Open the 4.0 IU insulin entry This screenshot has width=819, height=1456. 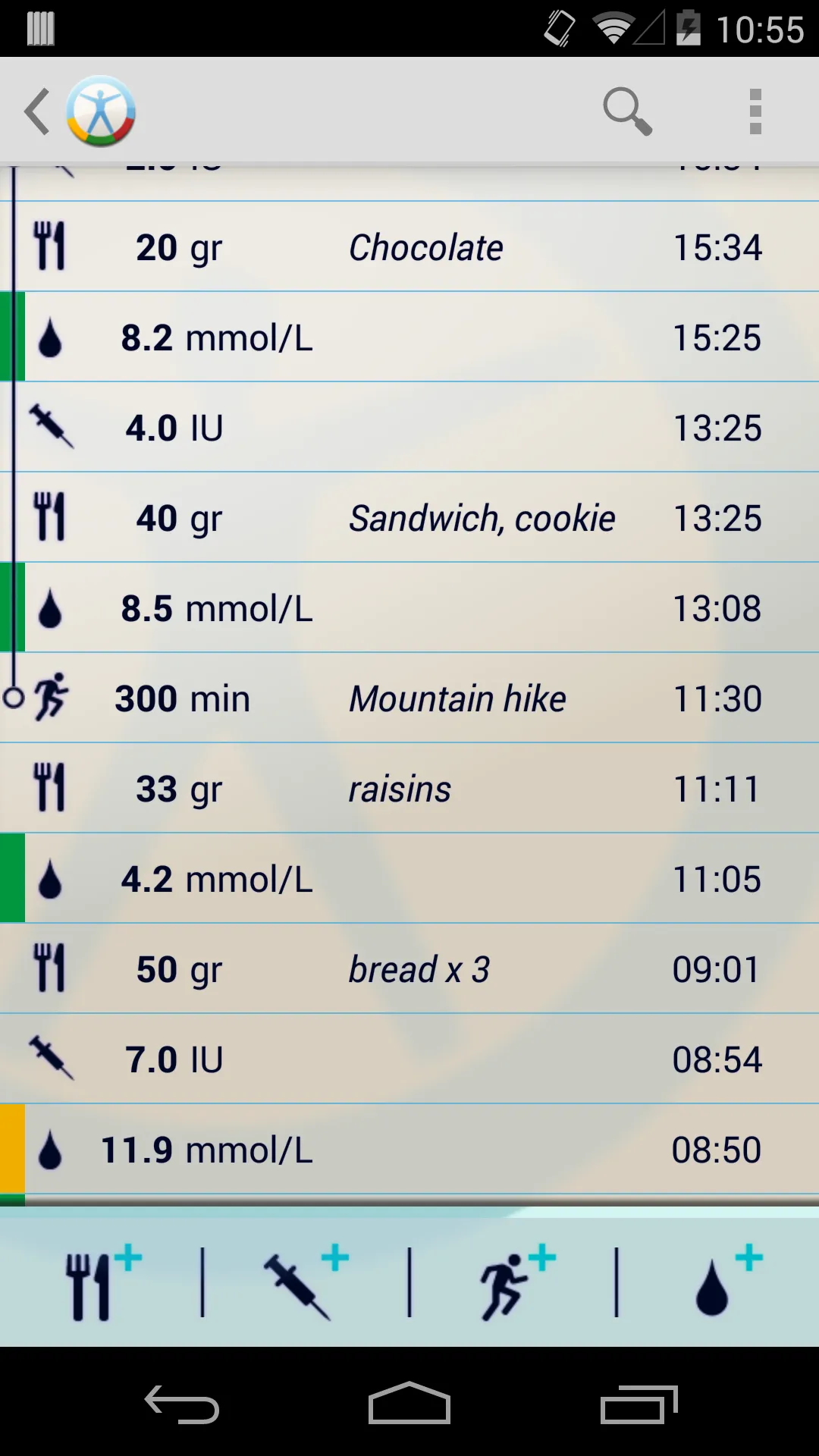click(x=409, y=427)
